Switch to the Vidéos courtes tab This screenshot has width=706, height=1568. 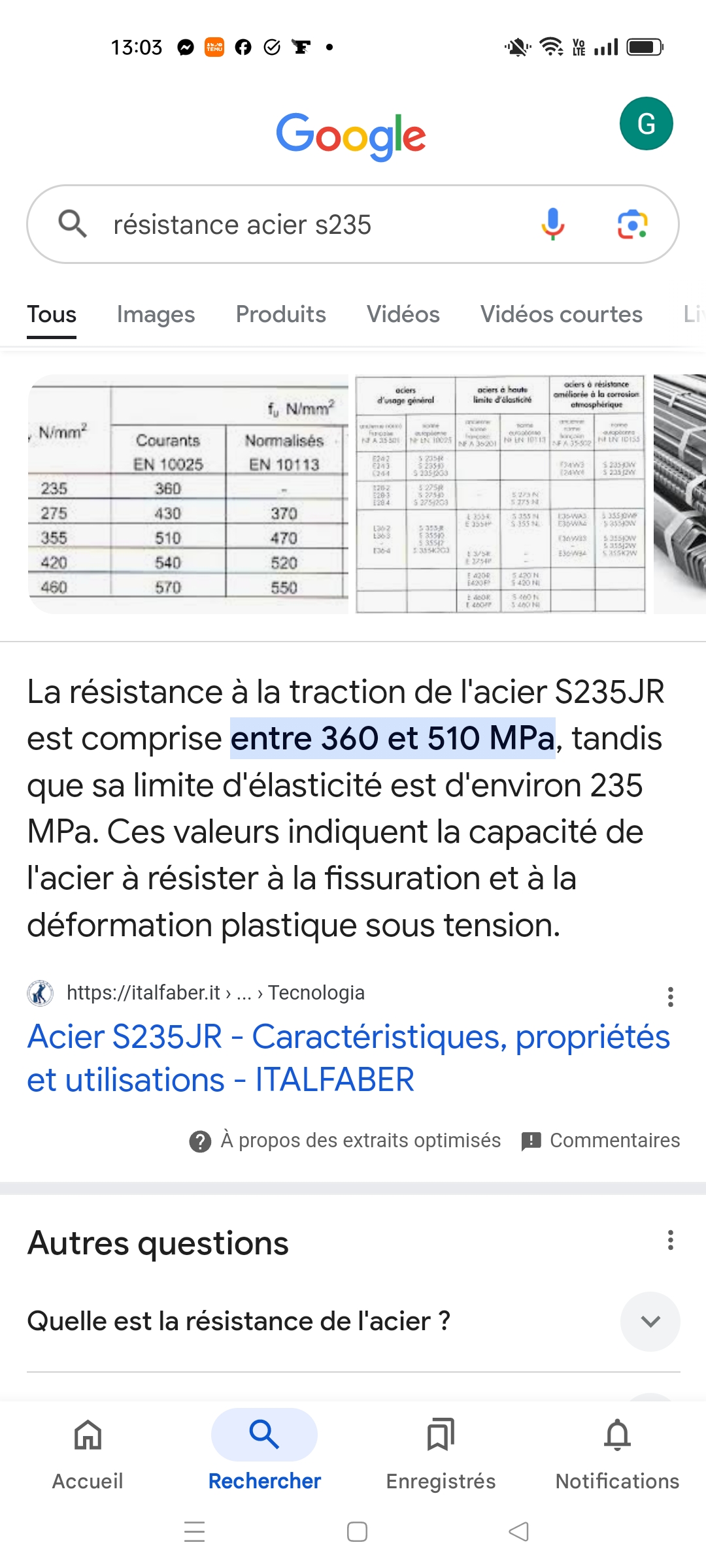(561, 314)
